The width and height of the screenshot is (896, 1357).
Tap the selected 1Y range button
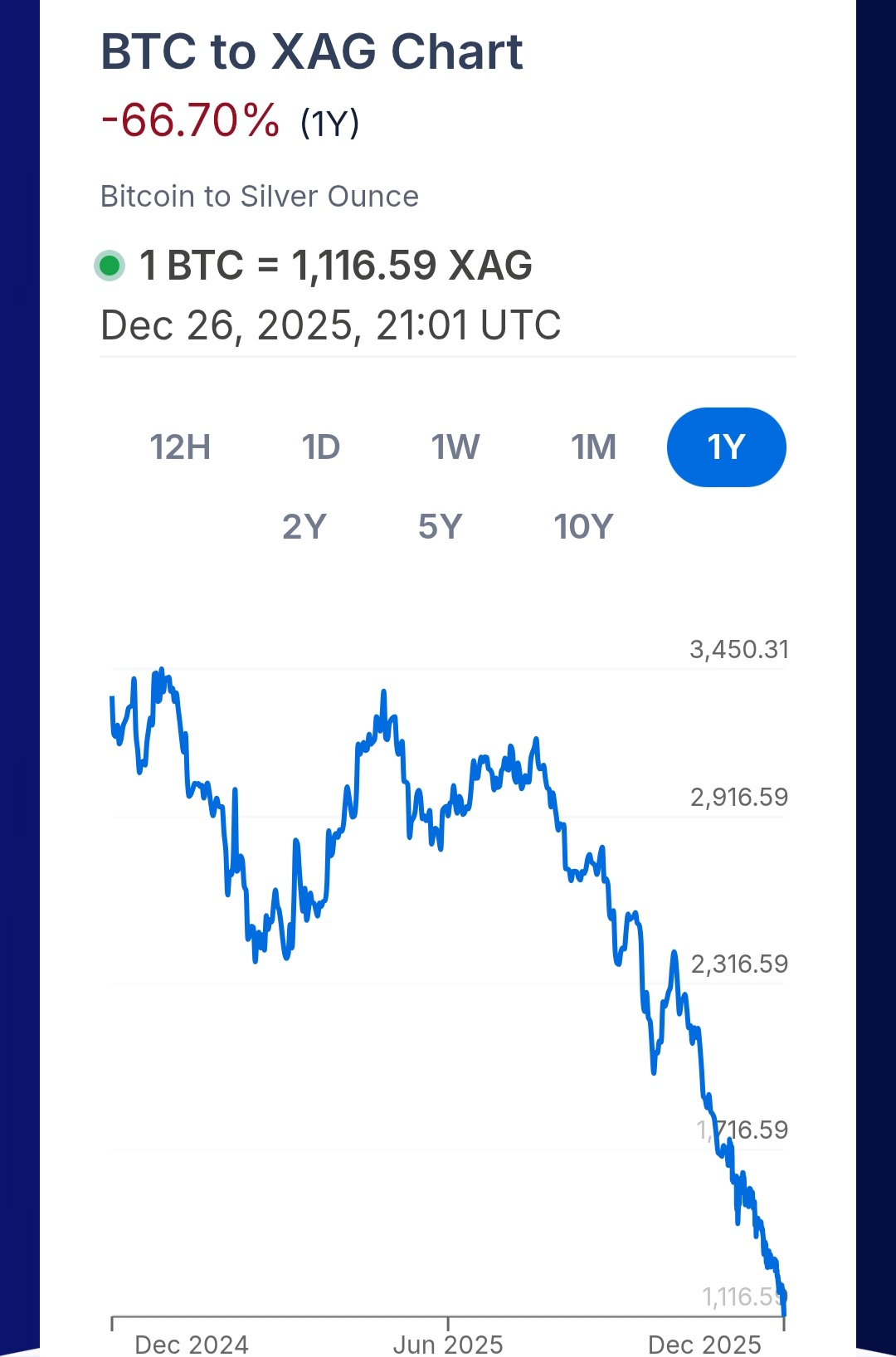click(x=726, y=447)
